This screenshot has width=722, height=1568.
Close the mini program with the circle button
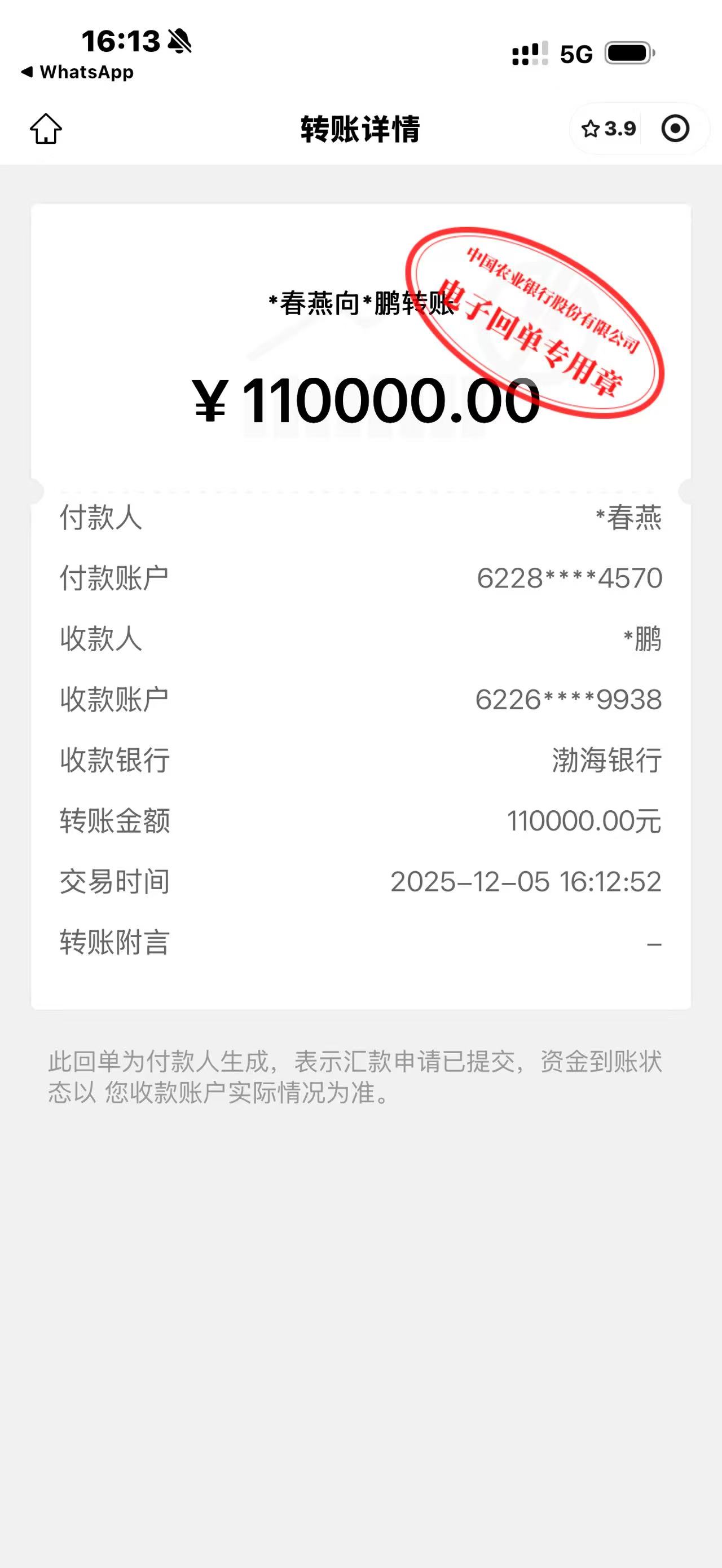[x=675, y=129]
